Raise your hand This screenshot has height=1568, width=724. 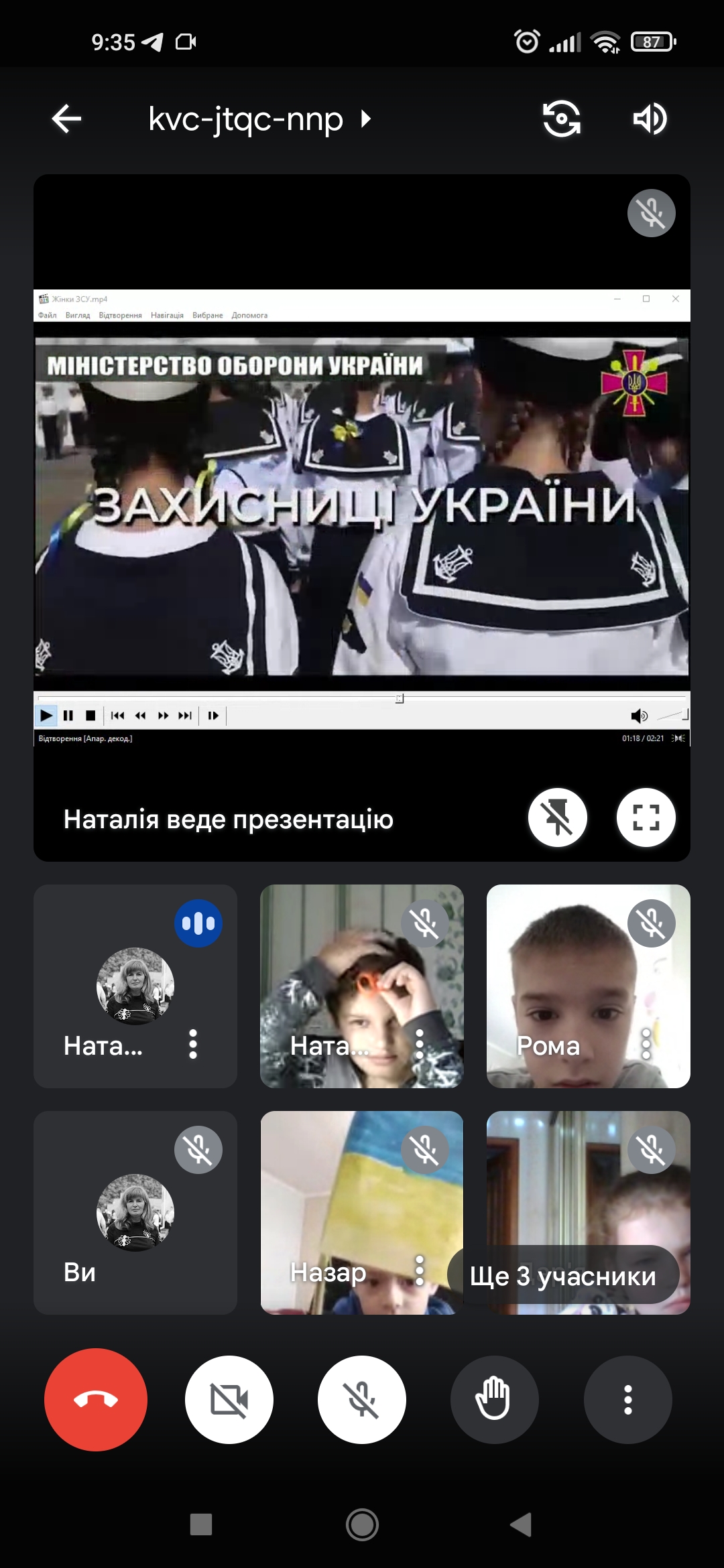(494, 1399)
